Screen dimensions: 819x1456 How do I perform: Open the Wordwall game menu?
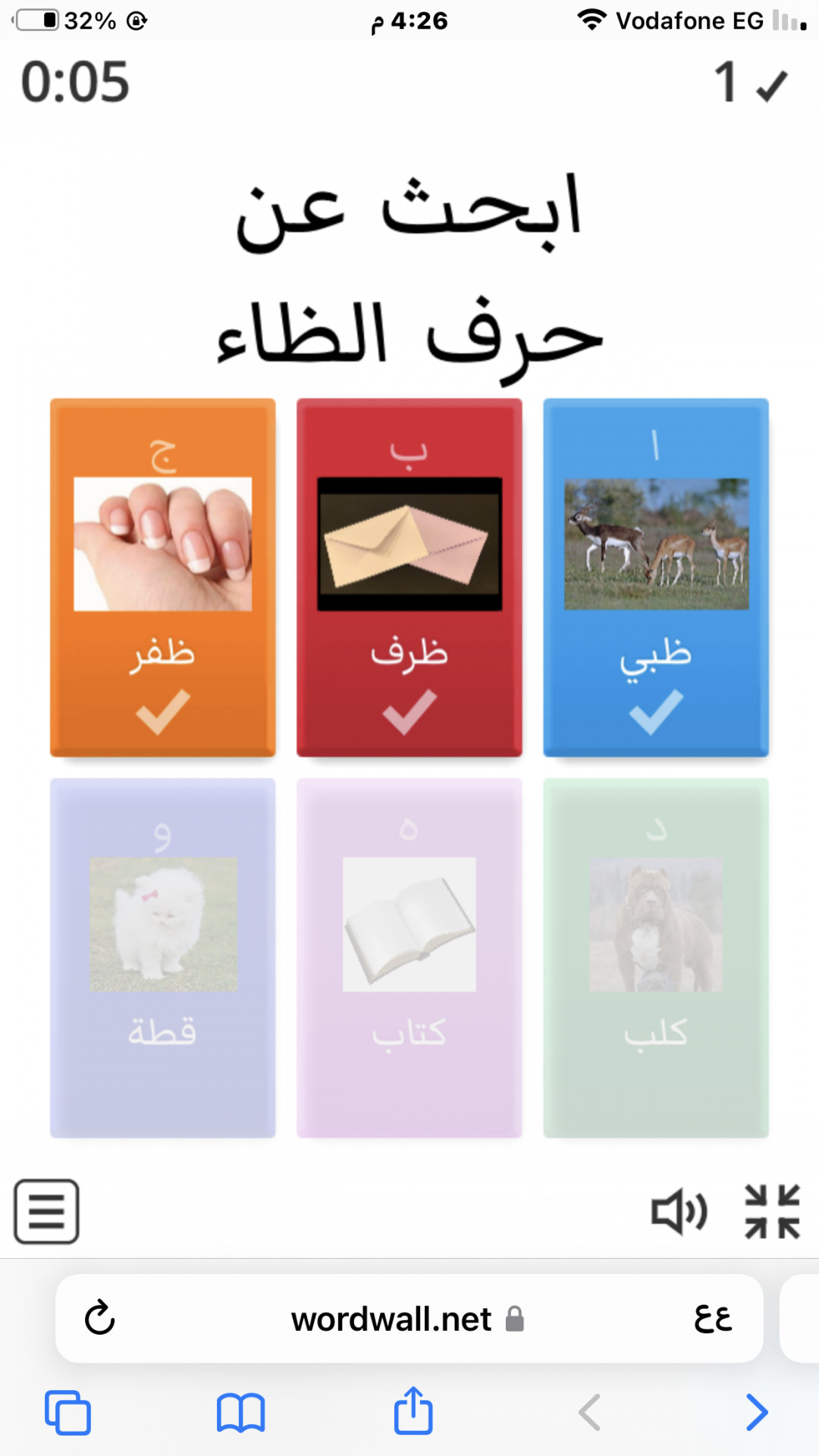coord(46,1211)
